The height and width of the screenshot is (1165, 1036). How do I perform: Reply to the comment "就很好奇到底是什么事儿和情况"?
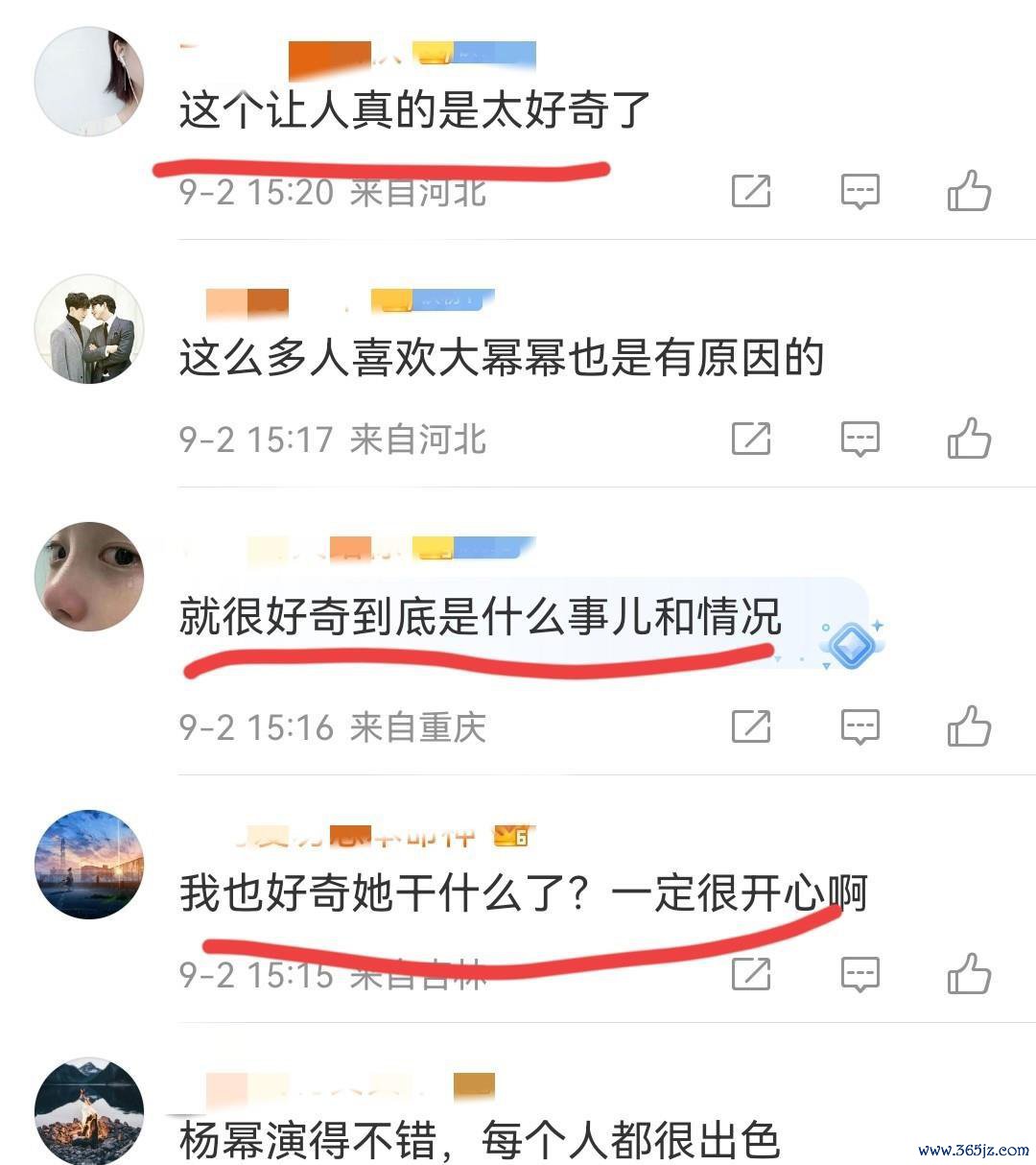(859, 726)
